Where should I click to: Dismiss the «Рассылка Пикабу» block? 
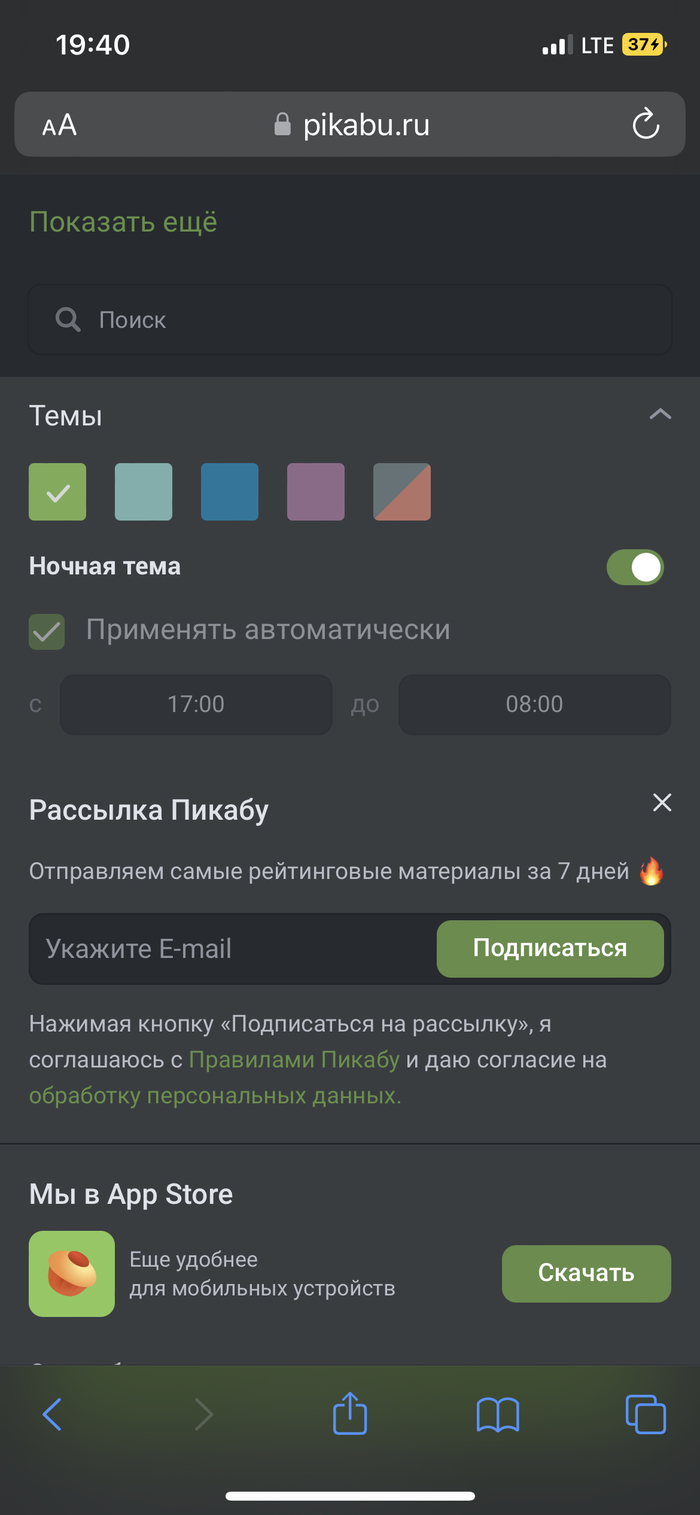661,802
